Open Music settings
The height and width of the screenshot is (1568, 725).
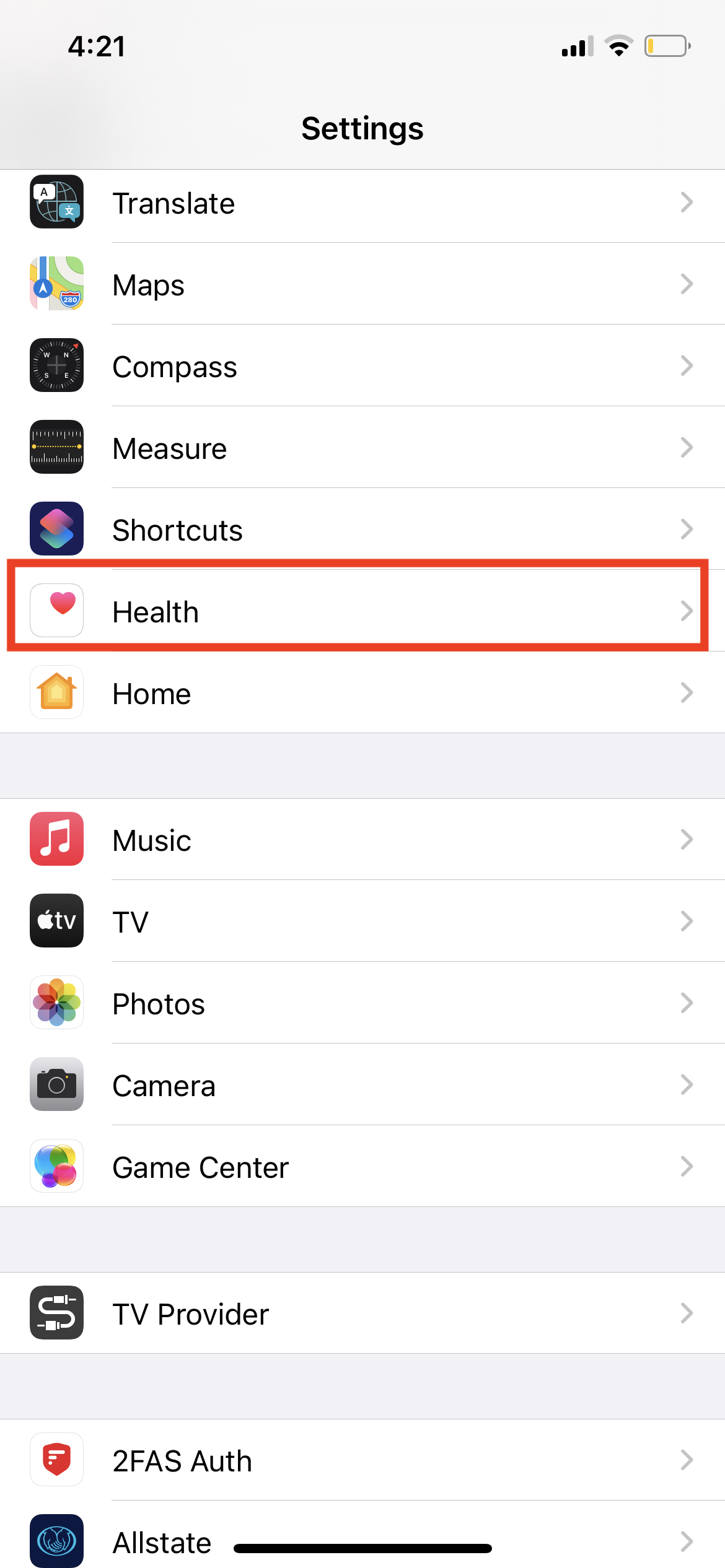(362, 839)
